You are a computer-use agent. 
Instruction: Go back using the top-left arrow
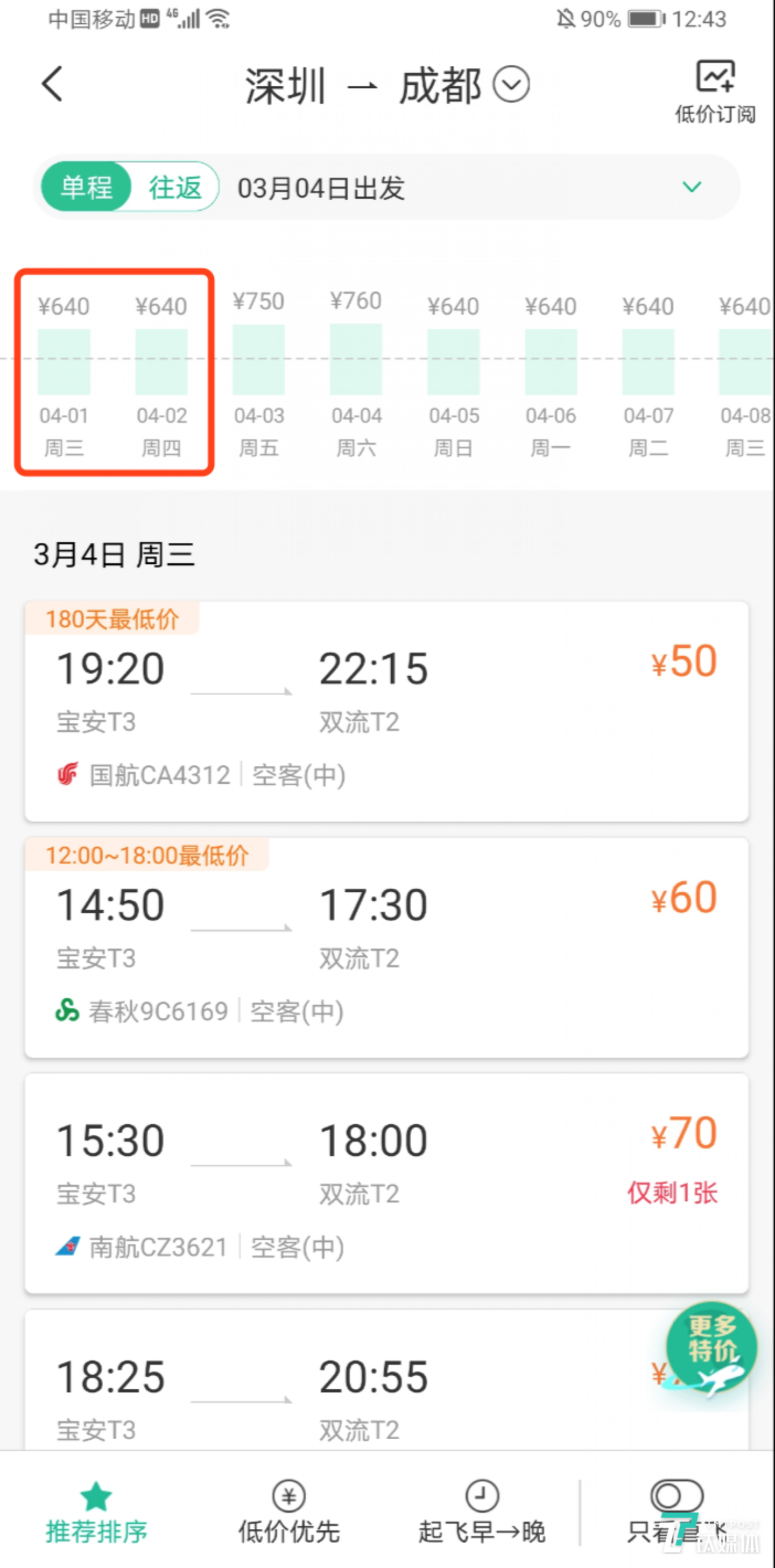pyautogui.click(x=52, y=84)
